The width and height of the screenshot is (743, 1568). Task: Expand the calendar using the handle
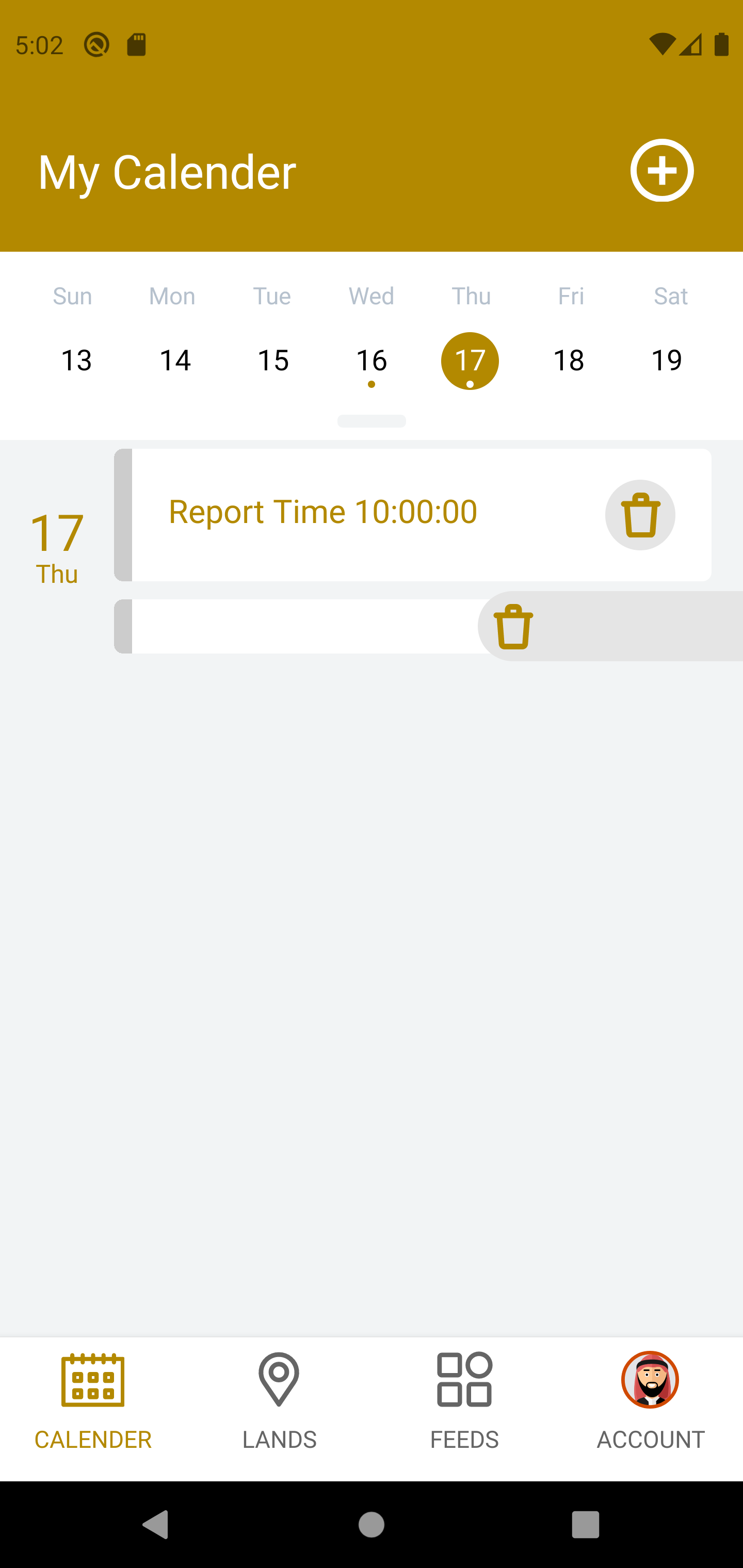[x=372, y=421]
